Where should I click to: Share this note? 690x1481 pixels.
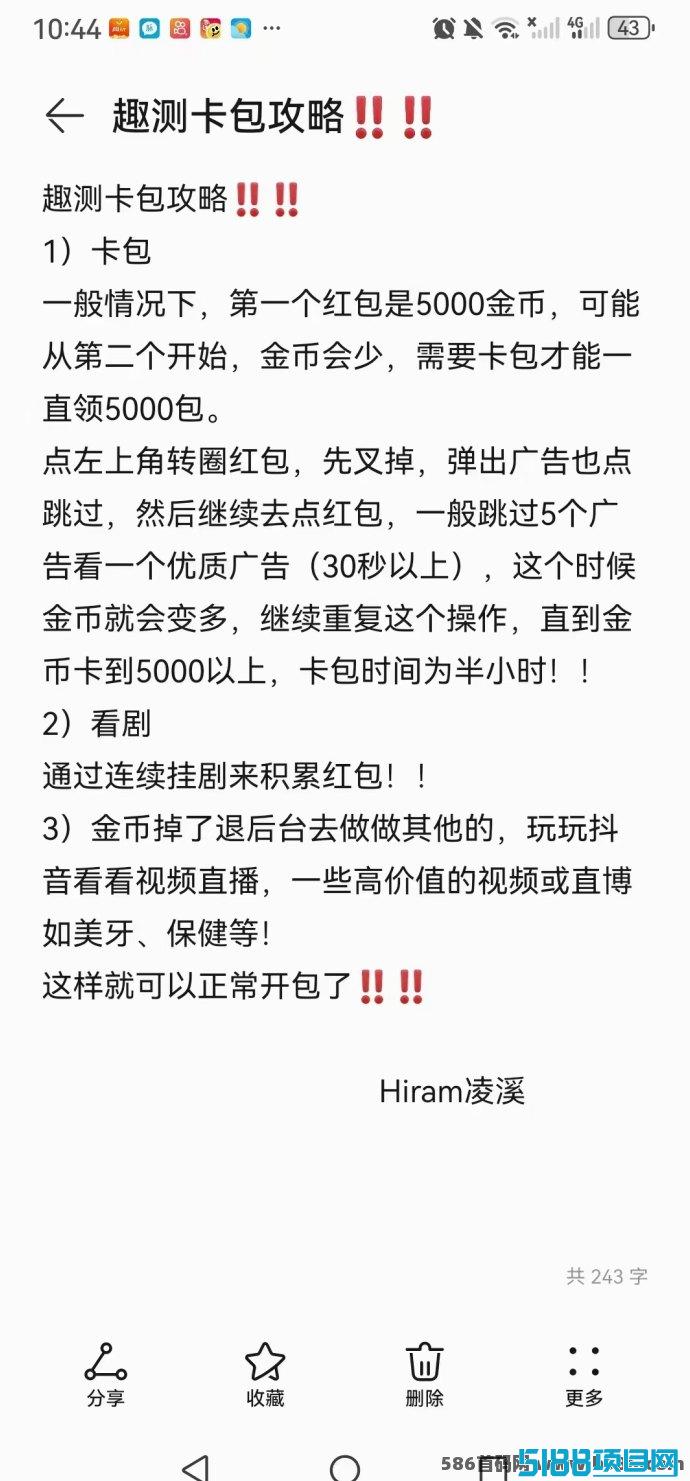pyautogui.click(x=105, y=1375)
